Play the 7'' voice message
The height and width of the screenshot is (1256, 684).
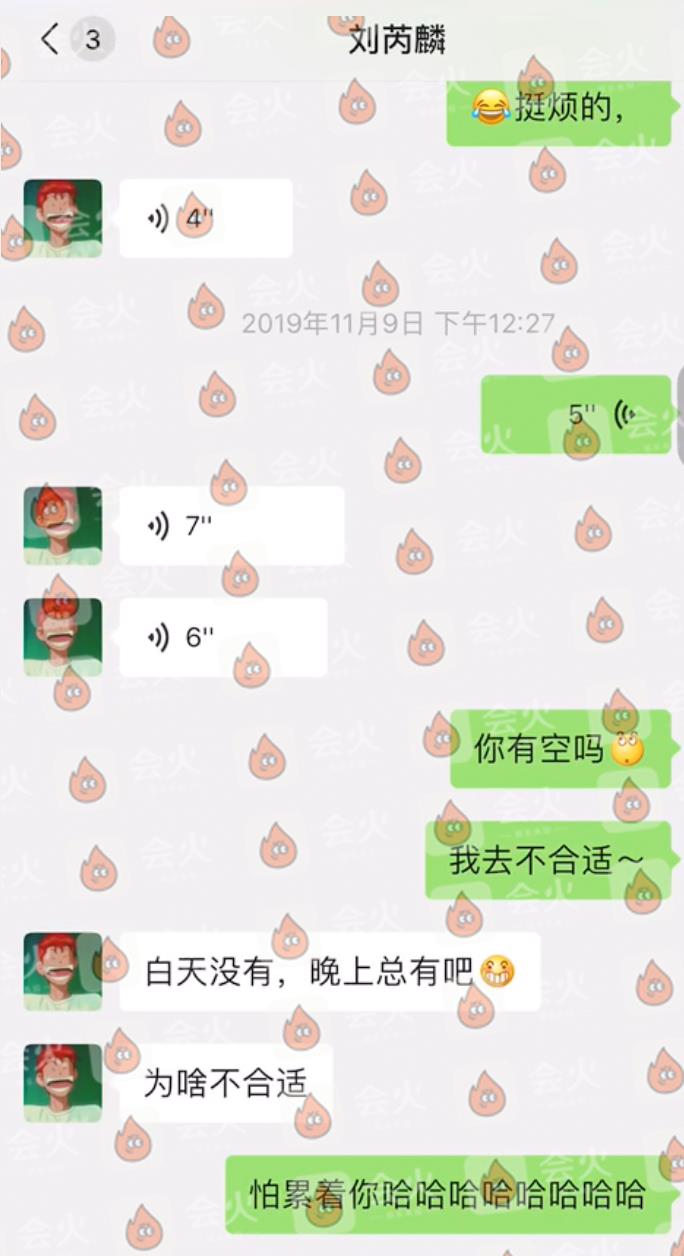(x=231, y=526)
